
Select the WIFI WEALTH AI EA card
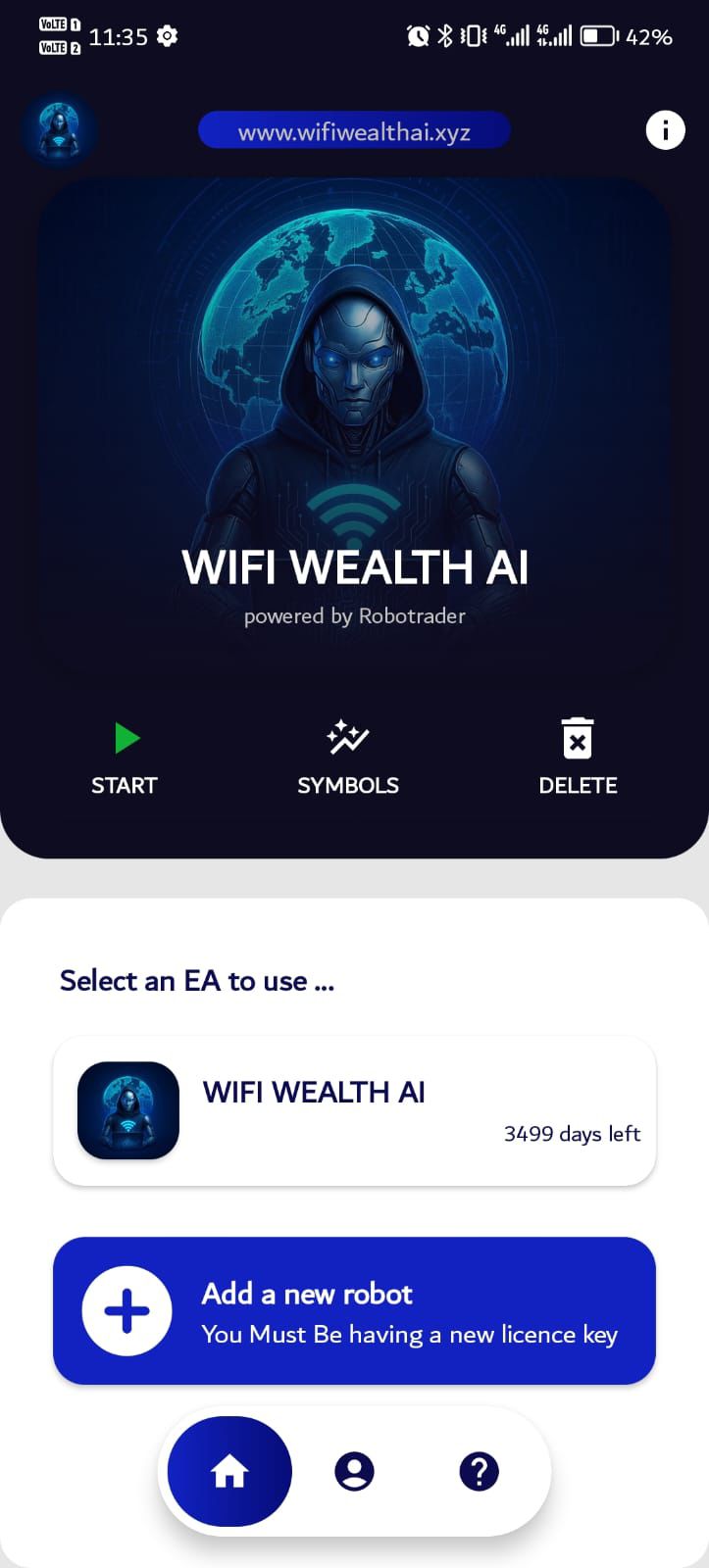click(x=354, y=1110)
